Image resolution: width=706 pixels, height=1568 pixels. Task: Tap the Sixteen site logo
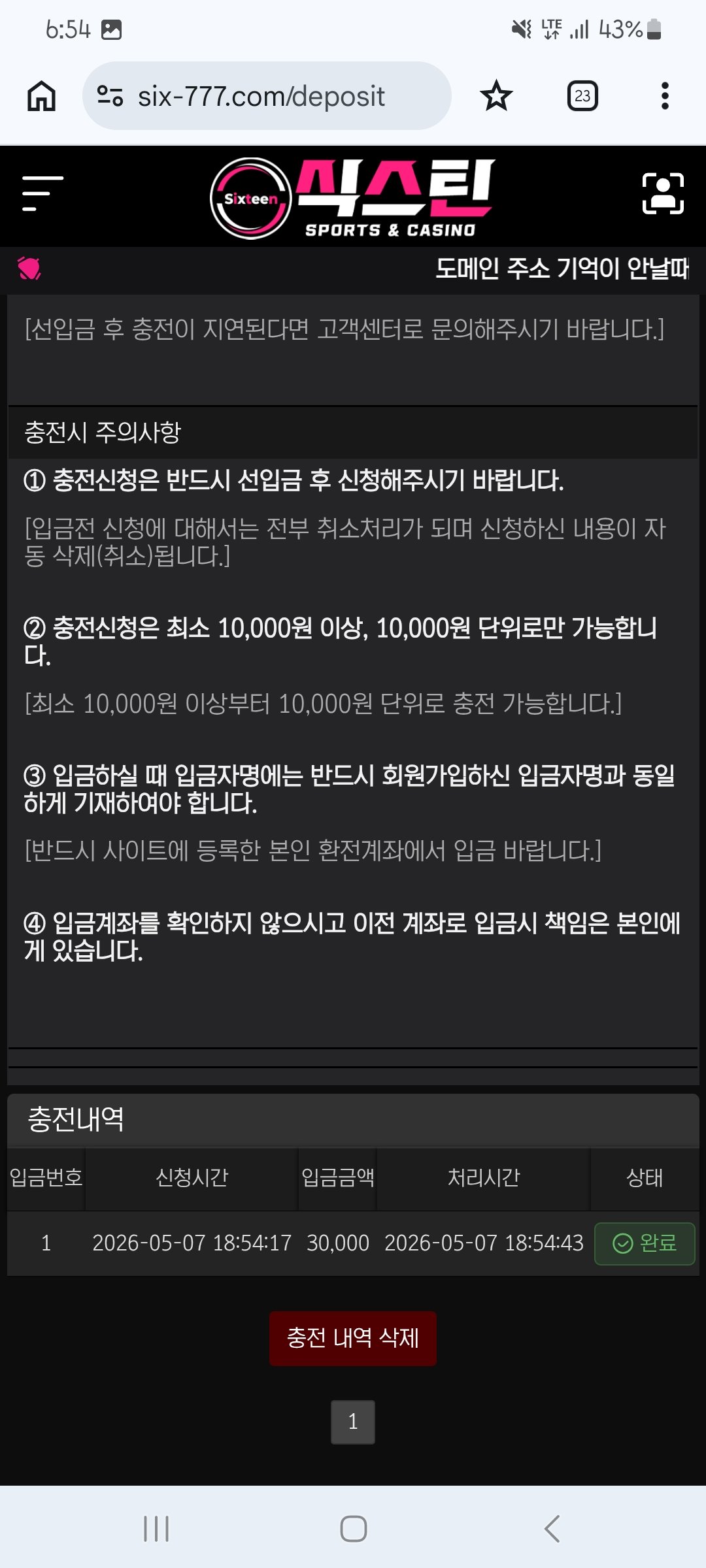(x=353, y=198)
